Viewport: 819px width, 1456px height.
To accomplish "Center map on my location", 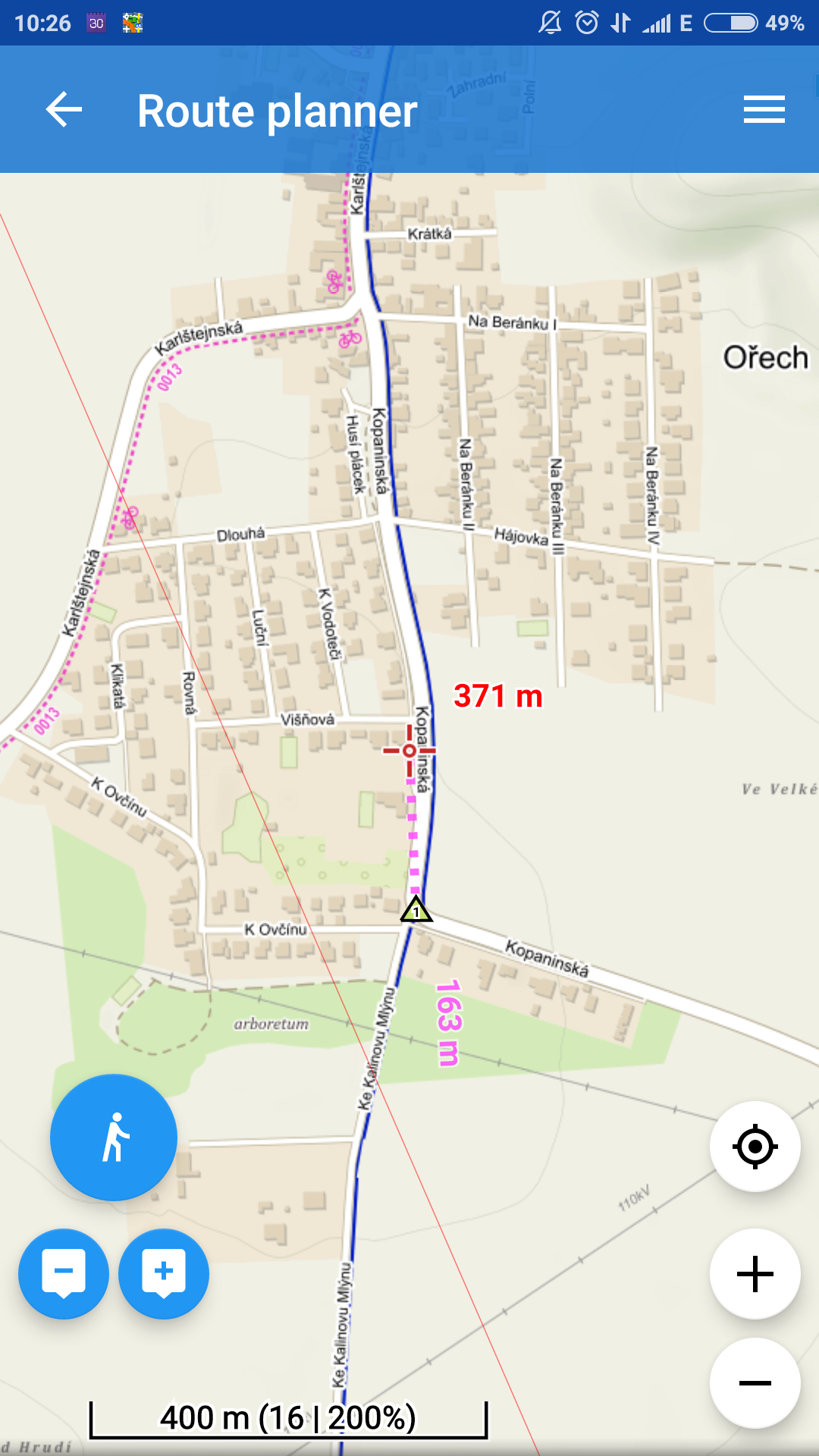I will tap(755, 1147).
